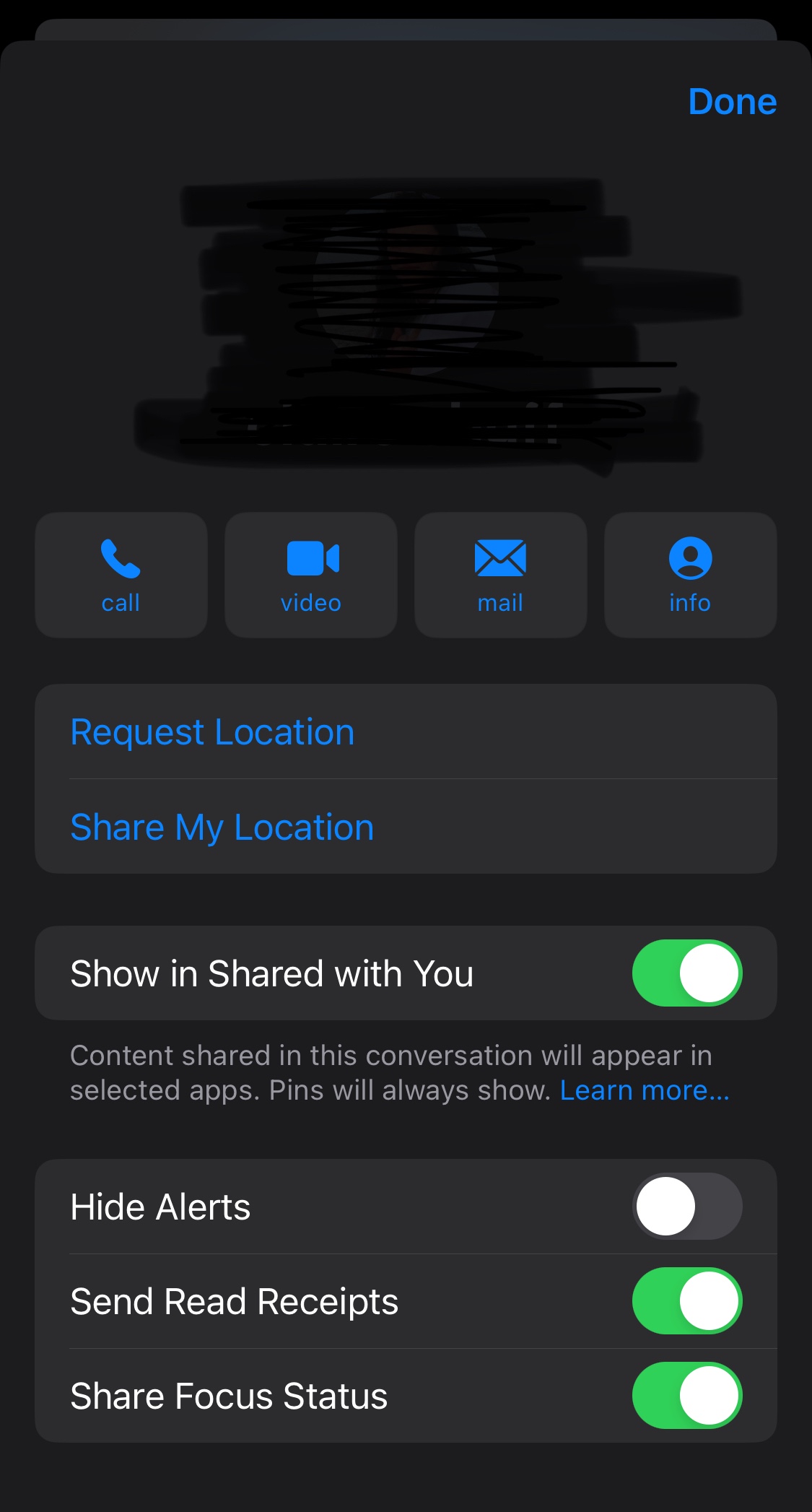The width and height of the screenshot is (812, 1512).
Task: Turn off Share Focus Status
Action: [x=685, y=1395]
